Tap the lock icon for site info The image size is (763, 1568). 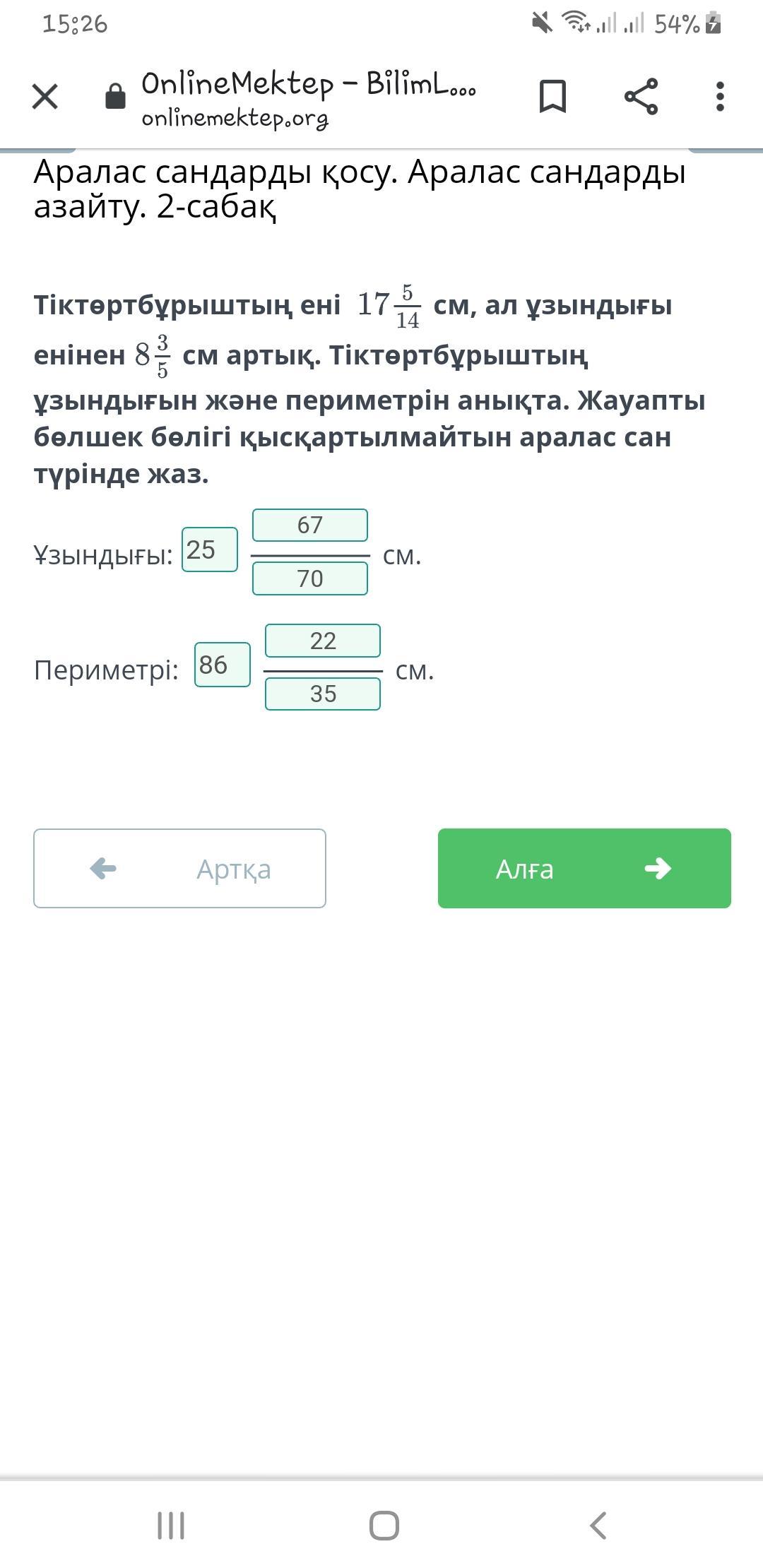(115, 96)
